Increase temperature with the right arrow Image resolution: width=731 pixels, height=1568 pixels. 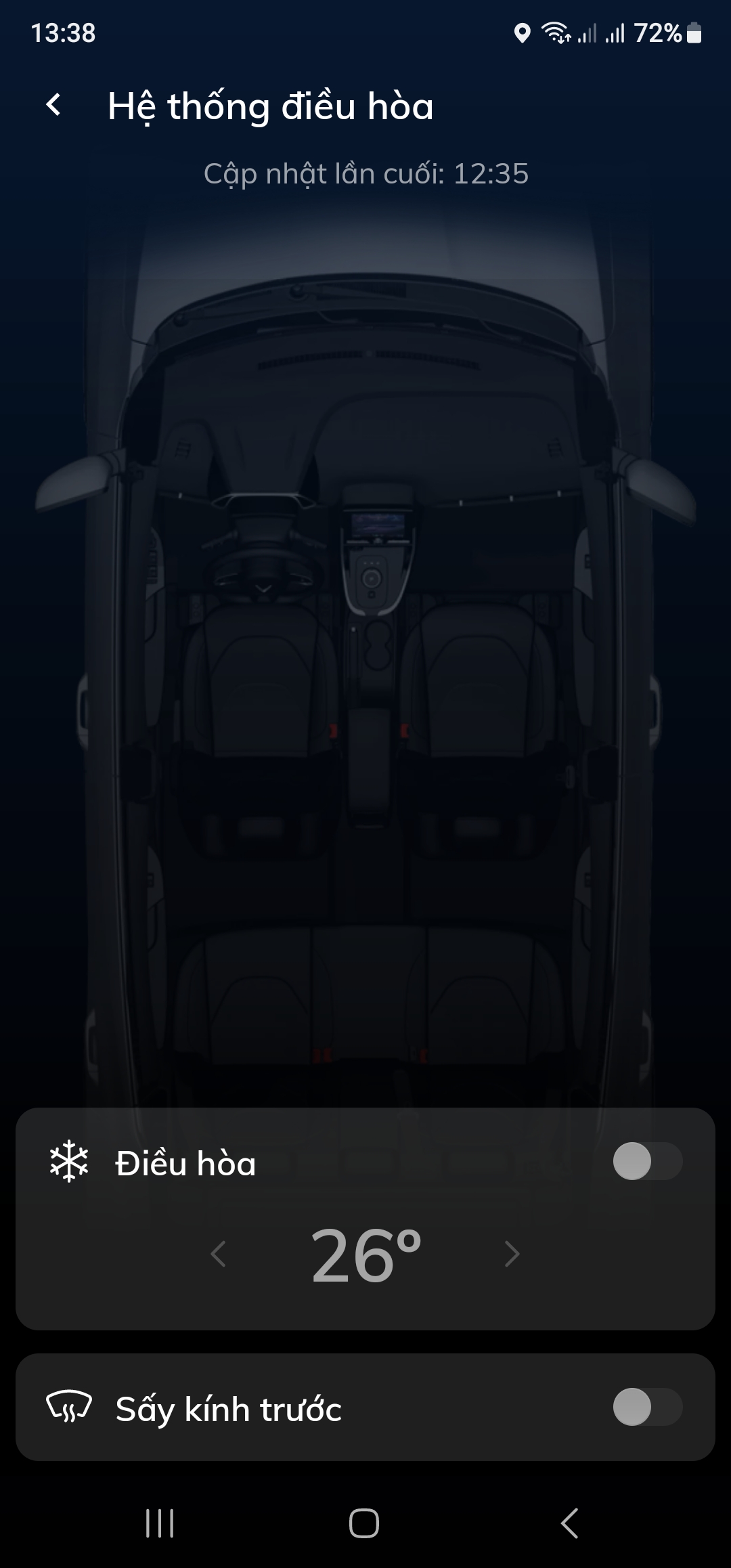(x=512, y=1255)
